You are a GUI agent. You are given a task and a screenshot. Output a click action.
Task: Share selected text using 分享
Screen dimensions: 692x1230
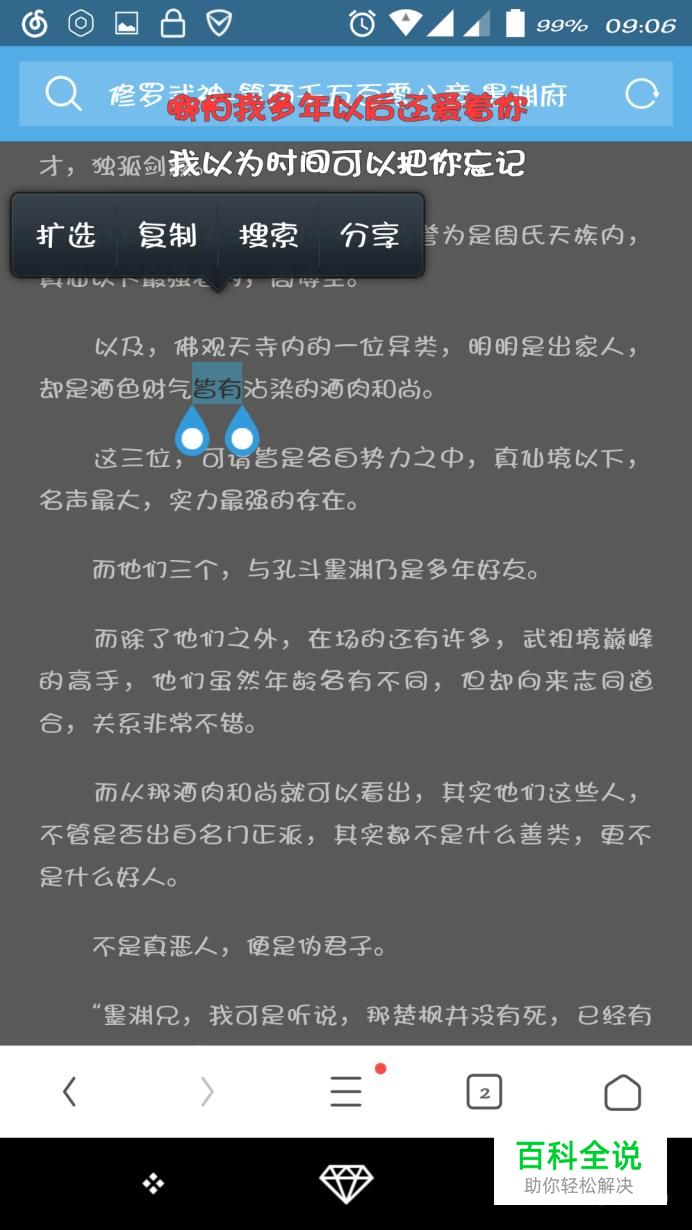(x=369, y=236)
